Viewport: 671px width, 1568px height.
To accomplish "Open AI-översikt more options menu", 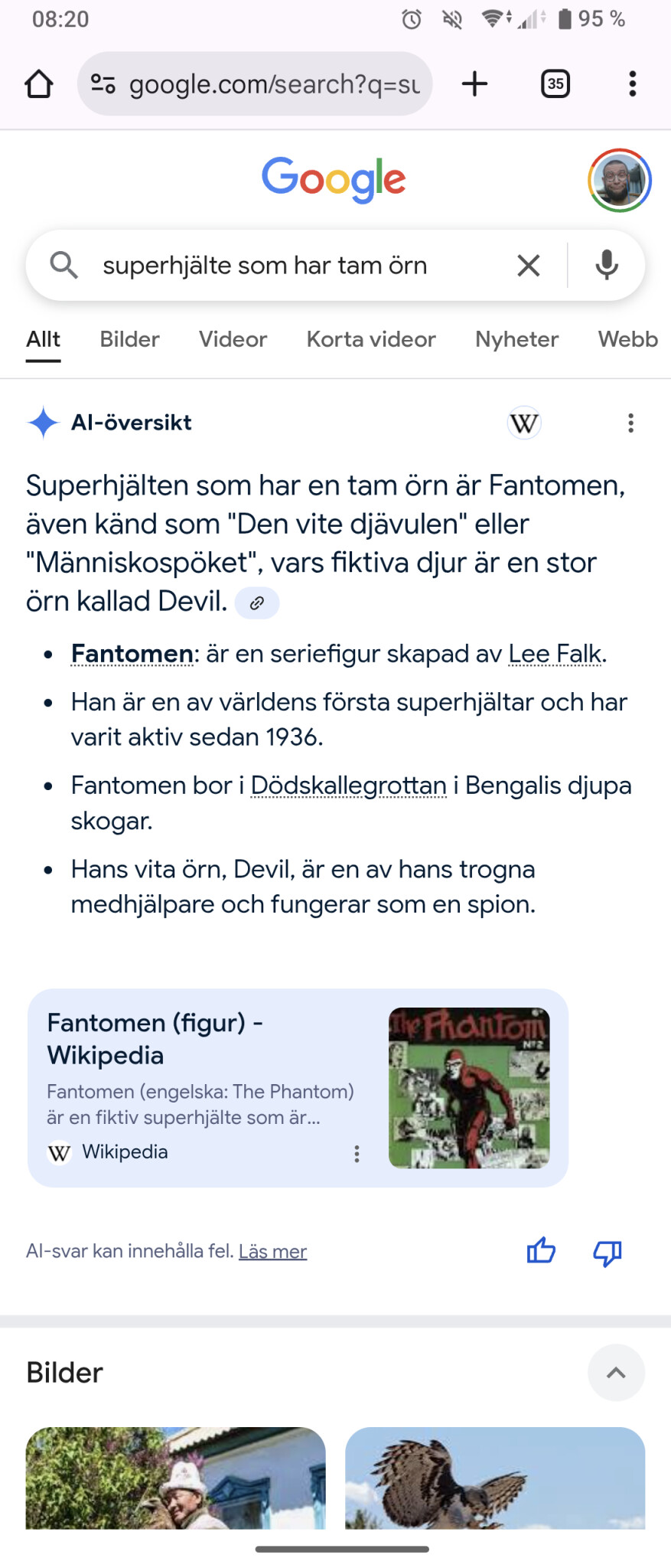I will click(630, 423).
